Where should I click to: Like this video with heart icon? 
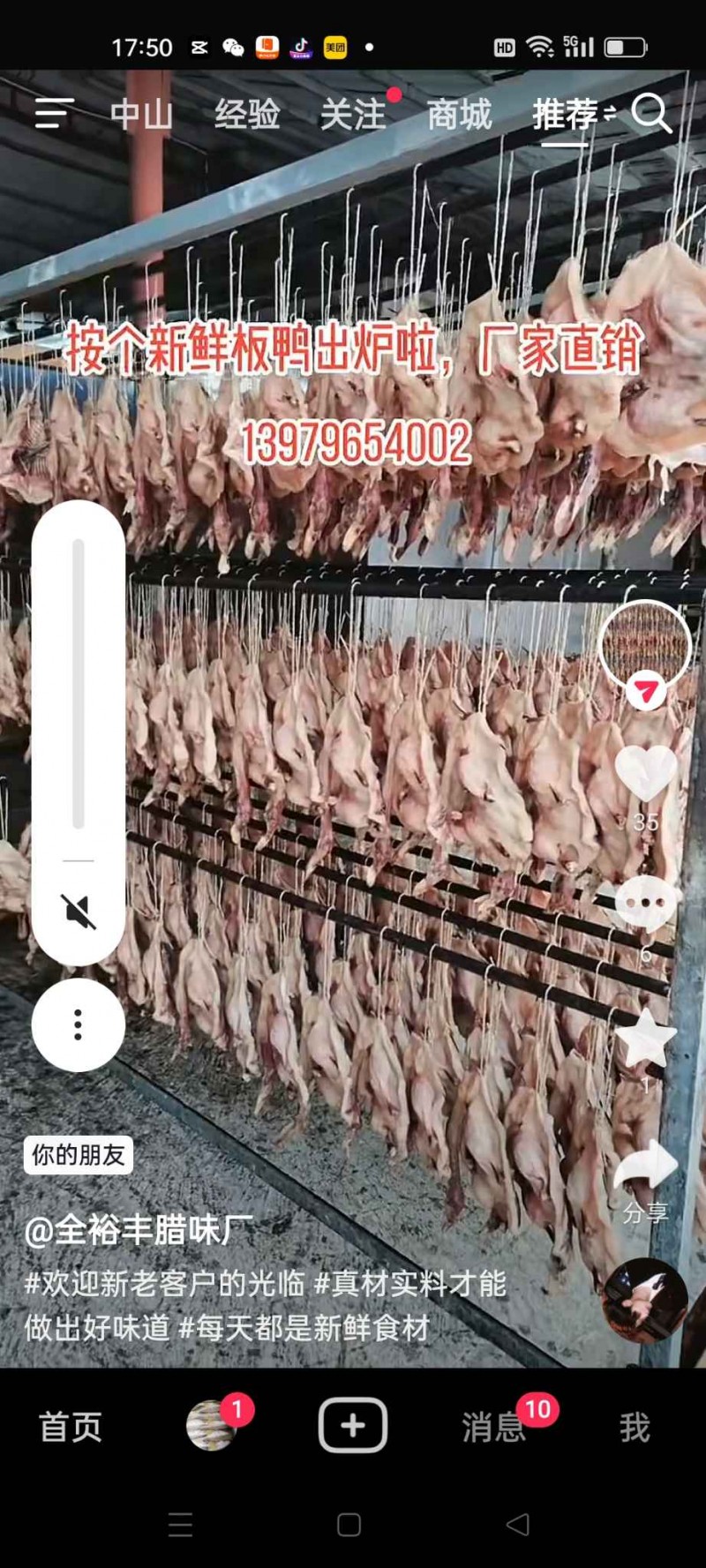coord(645,772)
